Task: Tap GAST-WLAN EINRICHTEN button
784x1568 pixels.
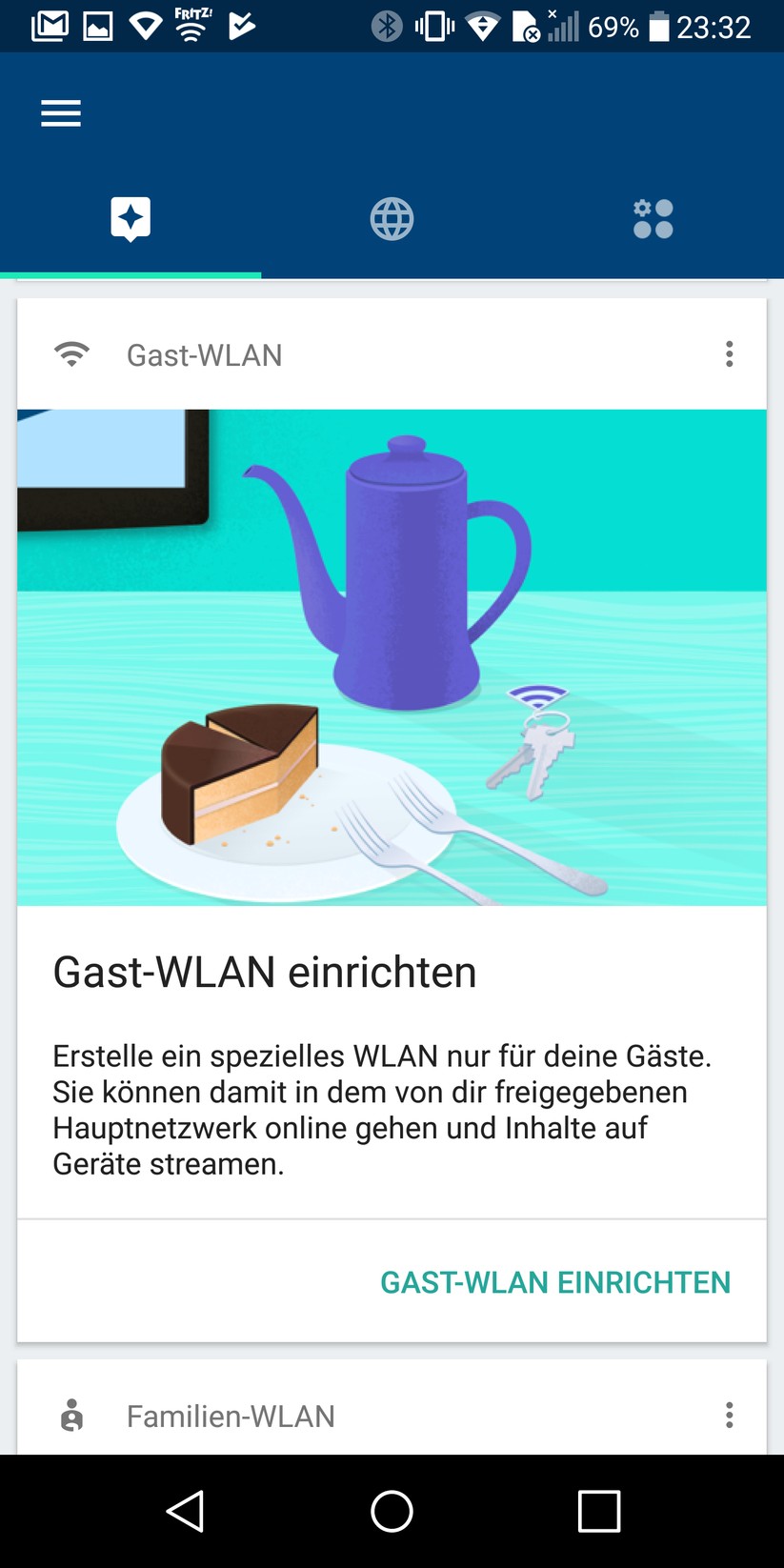Action: [555, 1282]
